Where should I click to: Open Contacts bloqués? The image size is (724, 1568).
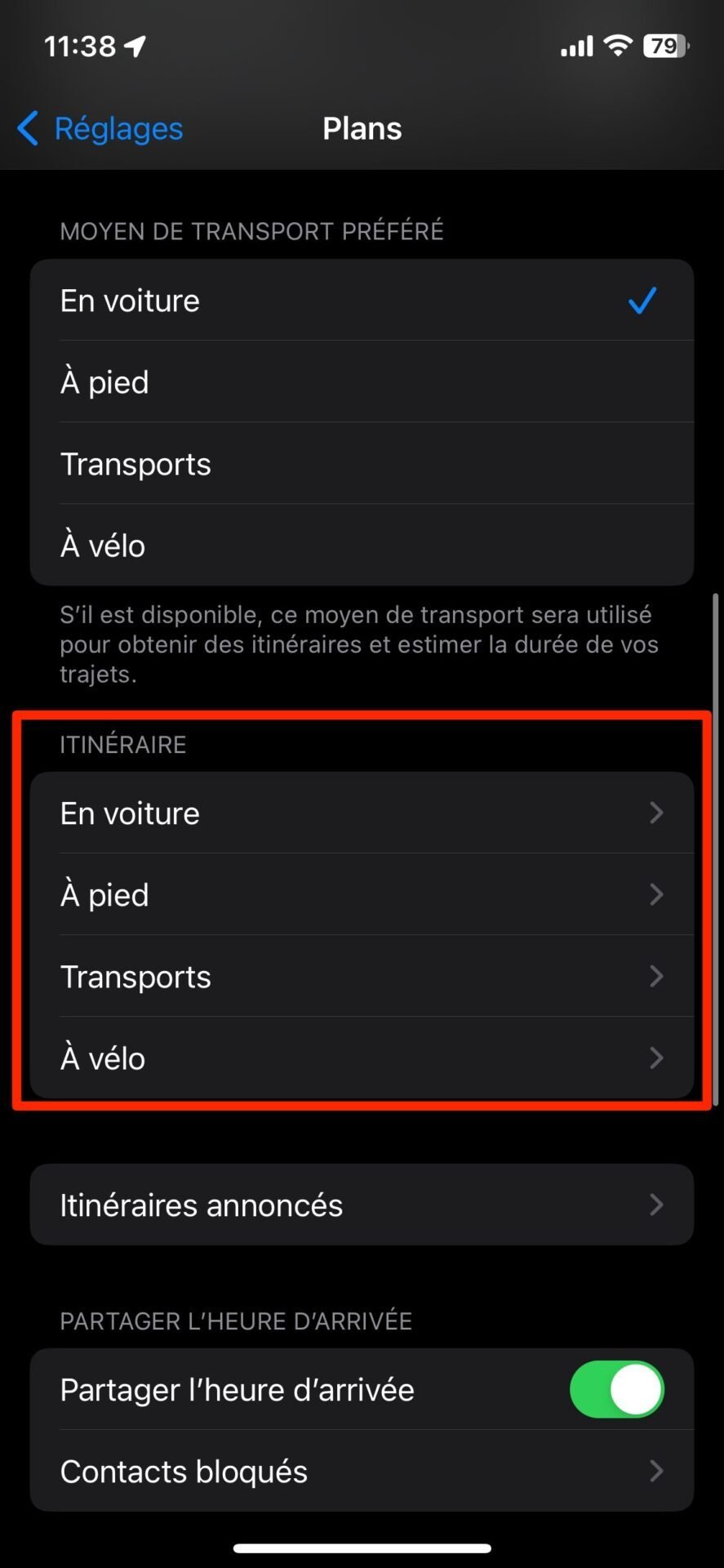362,1471
